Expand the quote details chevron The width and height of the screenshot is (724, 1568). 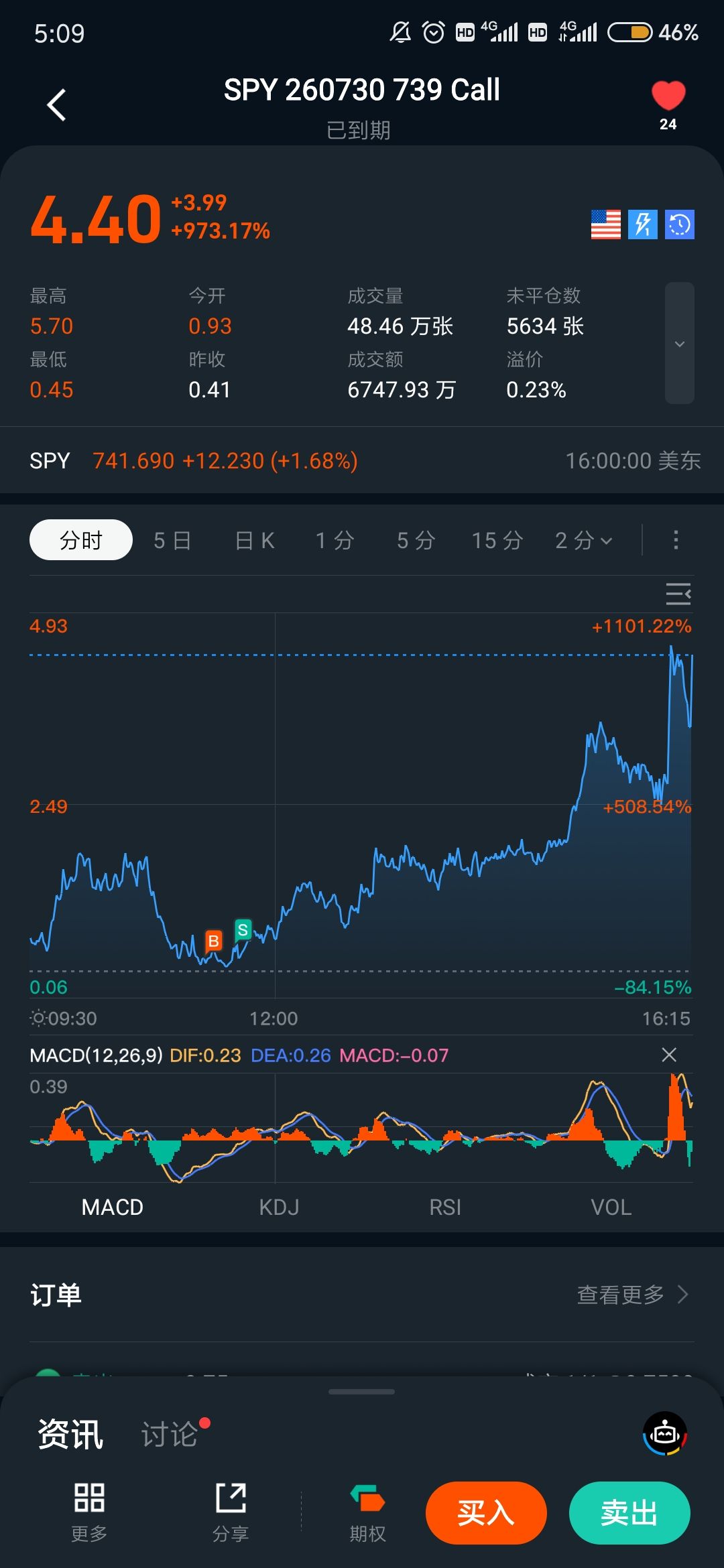tap(679, 343)
